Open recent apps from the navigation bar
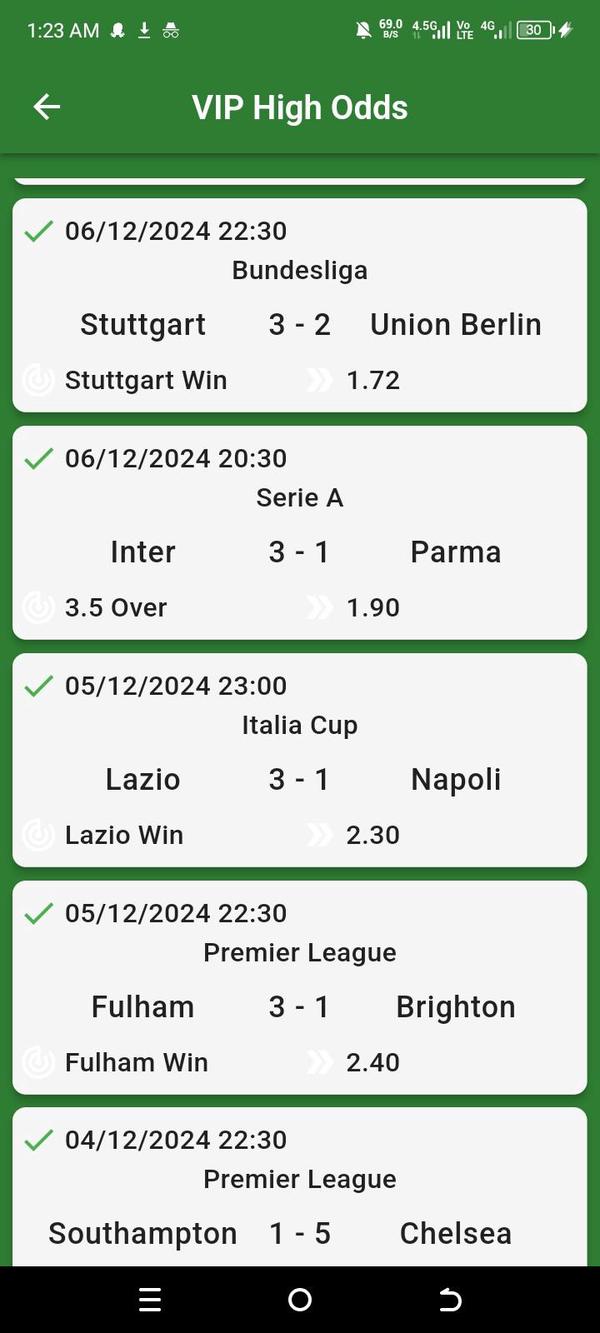This screenshot has width=600, height=1333. pyautogui.click(x=150, y=1299)
